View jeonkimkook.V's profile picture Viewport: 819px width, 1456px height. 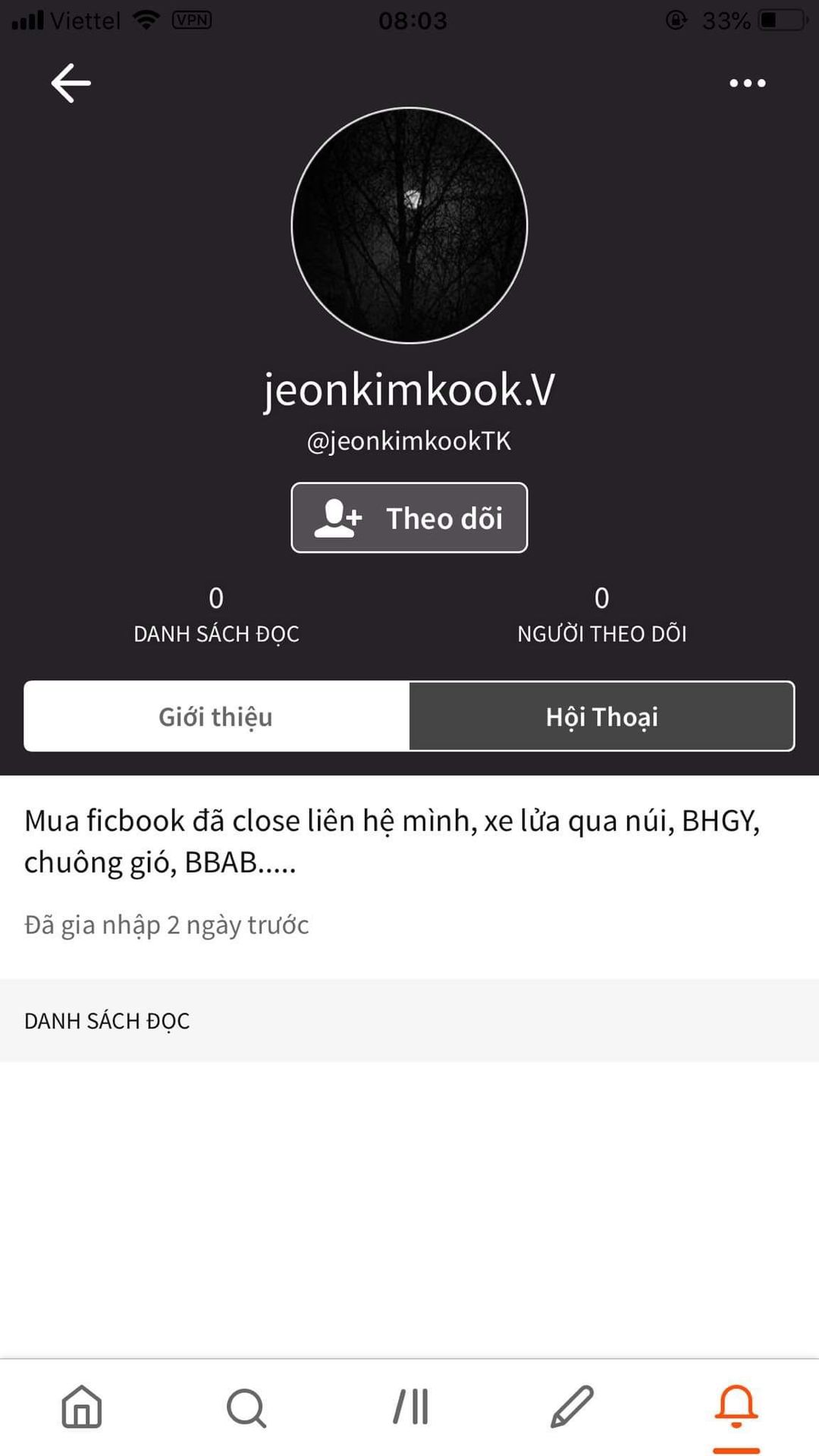[x=409, y=225]
